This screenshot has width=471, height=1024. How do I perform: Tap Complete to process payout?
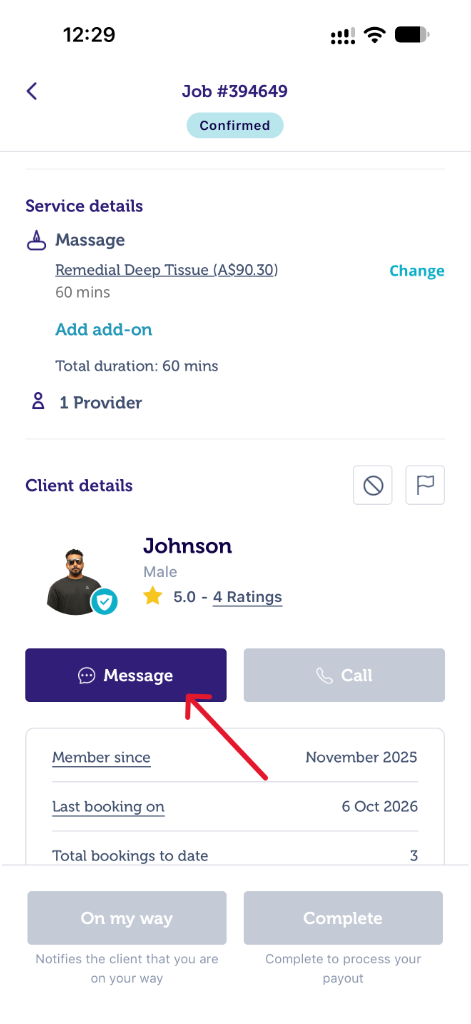tap(344, 918)
